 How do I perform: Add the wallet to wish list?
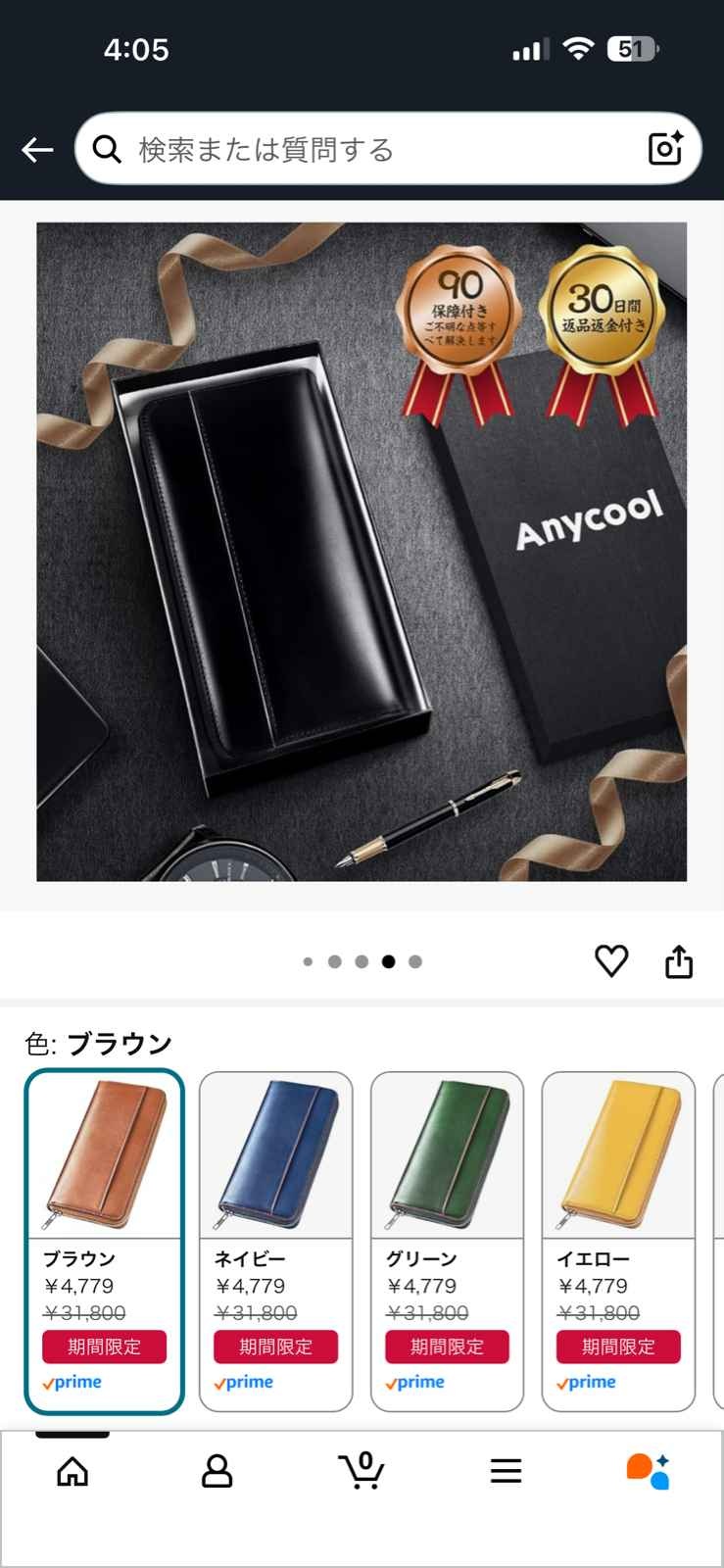coord(611,960)
